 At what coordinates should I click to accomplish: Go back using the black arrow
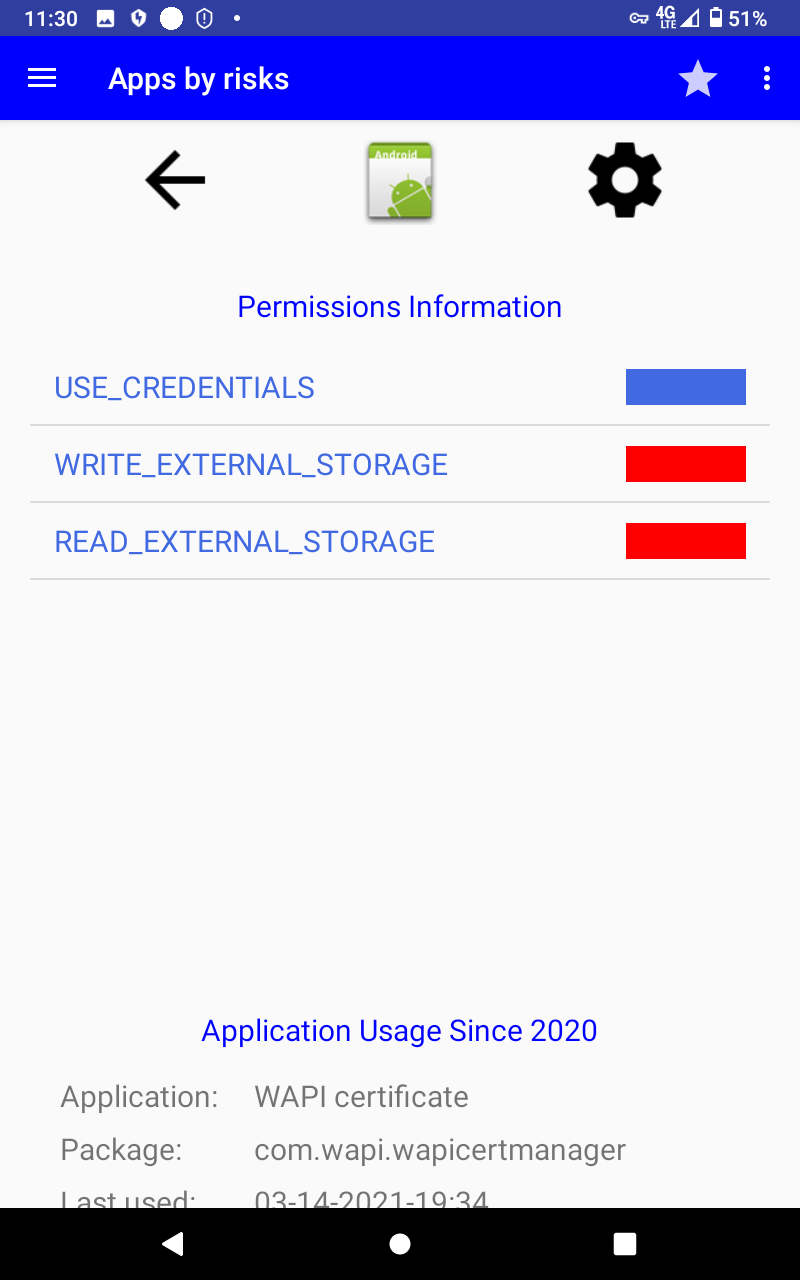point(175,180)
